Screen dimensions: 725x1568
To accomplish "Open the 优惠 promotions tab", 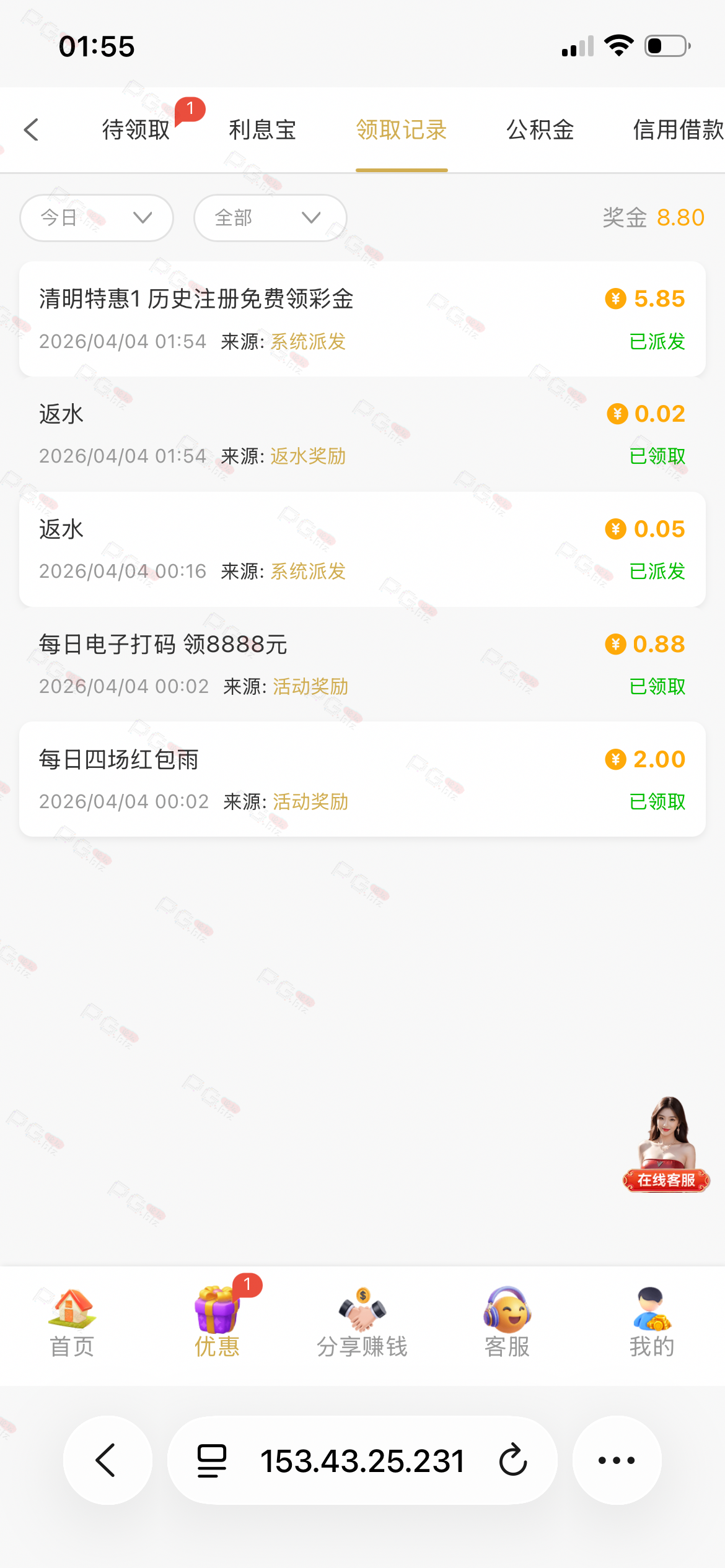I will point(217,1323).
